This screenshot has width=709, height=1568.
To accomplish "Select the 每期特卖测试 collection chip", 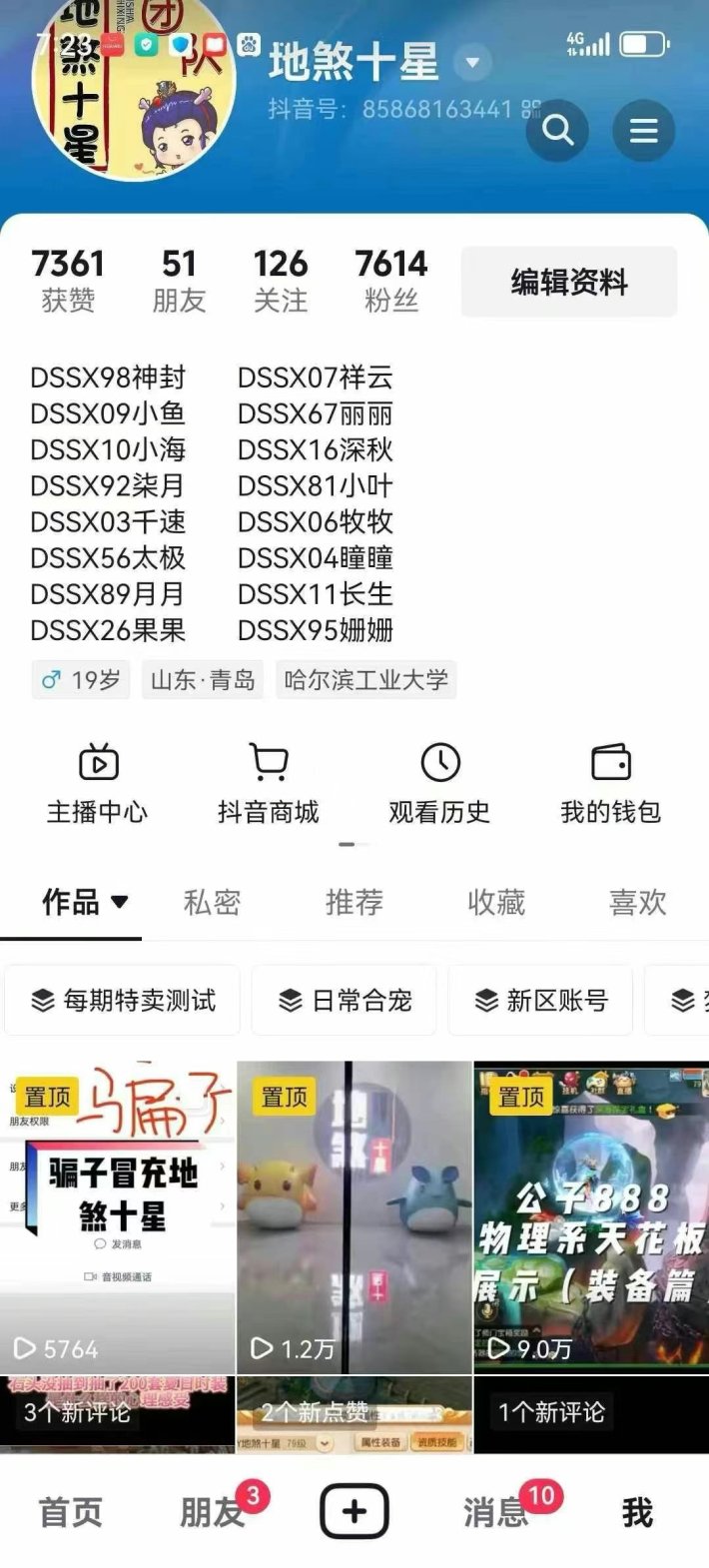I will [x=123, y=1000].
